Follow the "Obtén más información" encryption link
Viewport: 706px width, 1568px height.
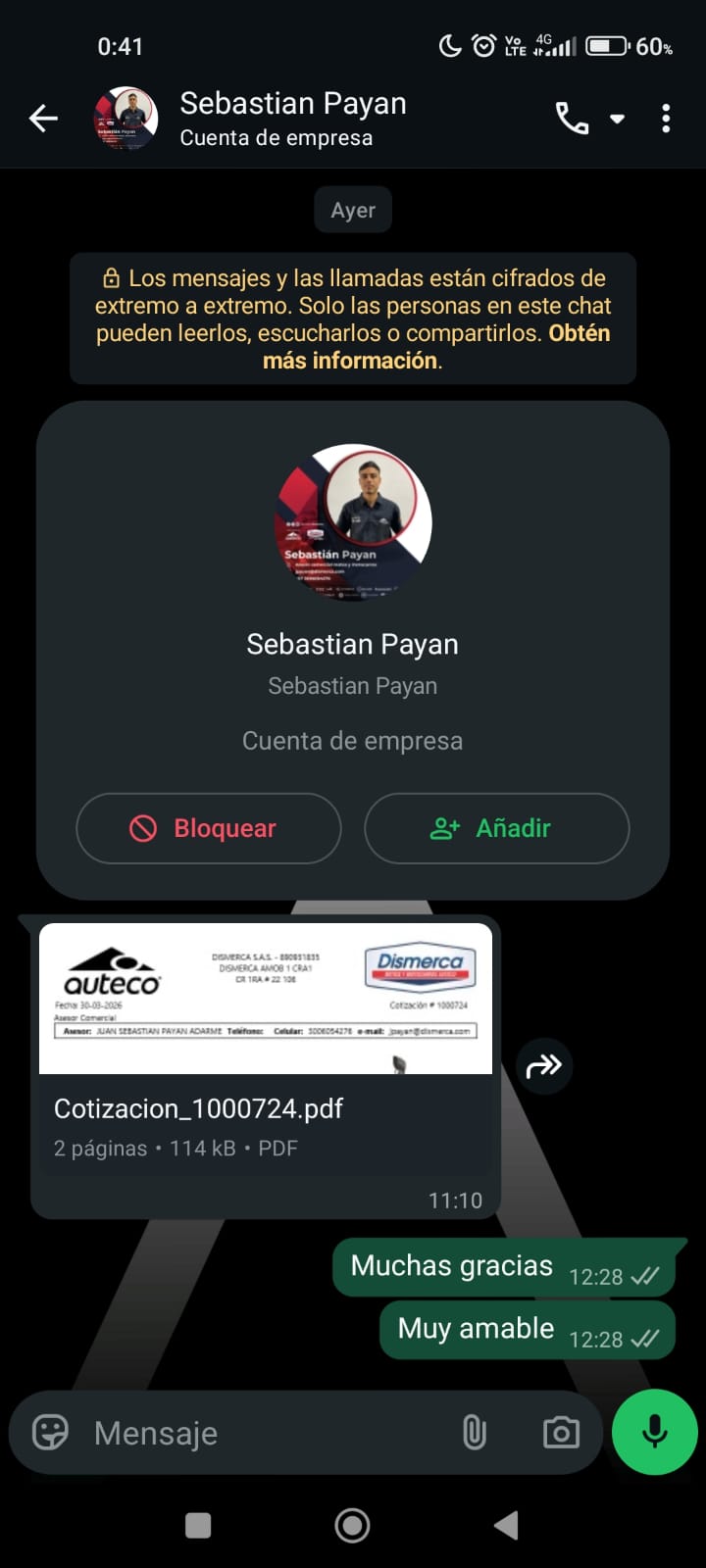[x=351, y=361]
